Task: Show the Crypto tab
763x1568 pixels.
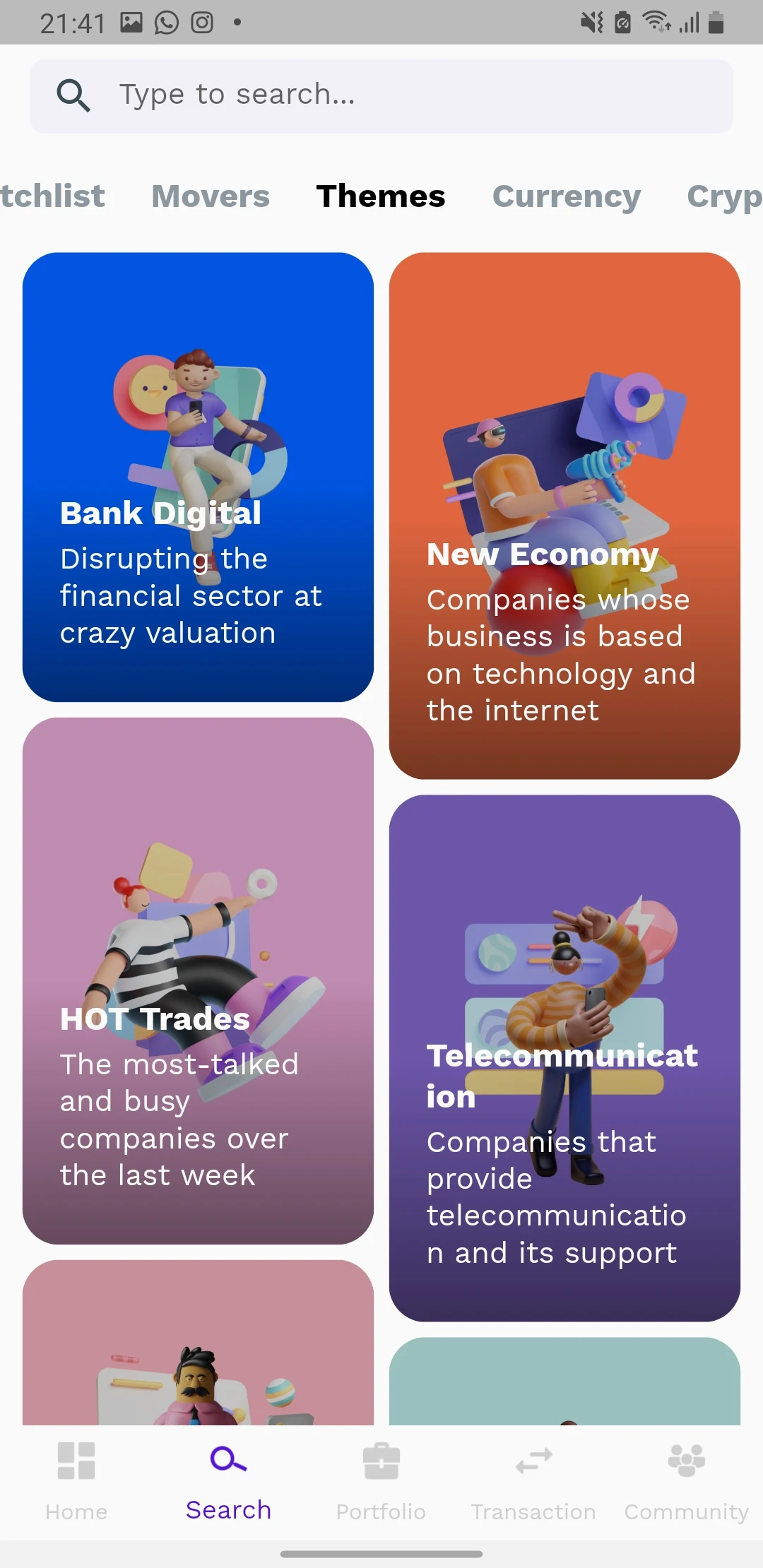Action: click(x=723, y=196)
